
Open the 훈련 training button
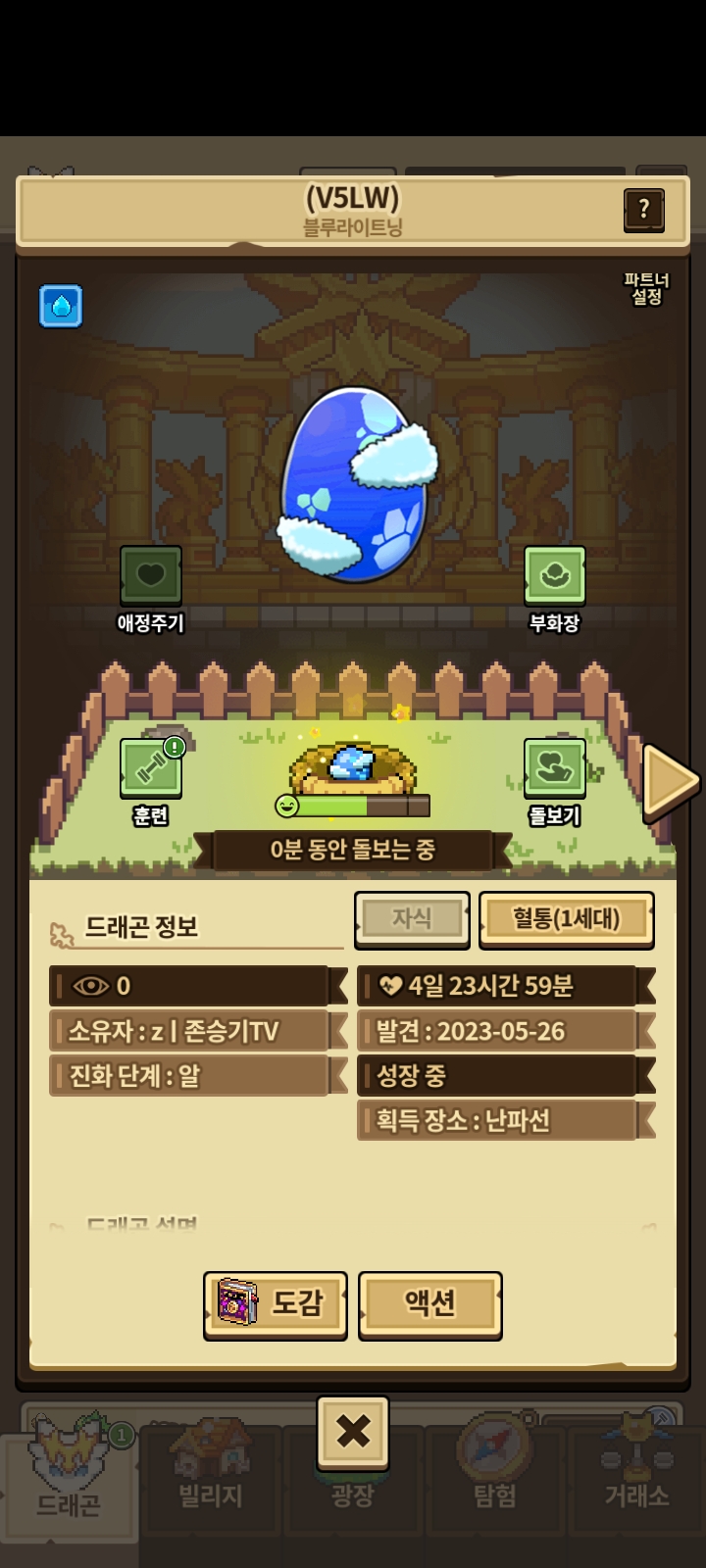tap(150, 768)
